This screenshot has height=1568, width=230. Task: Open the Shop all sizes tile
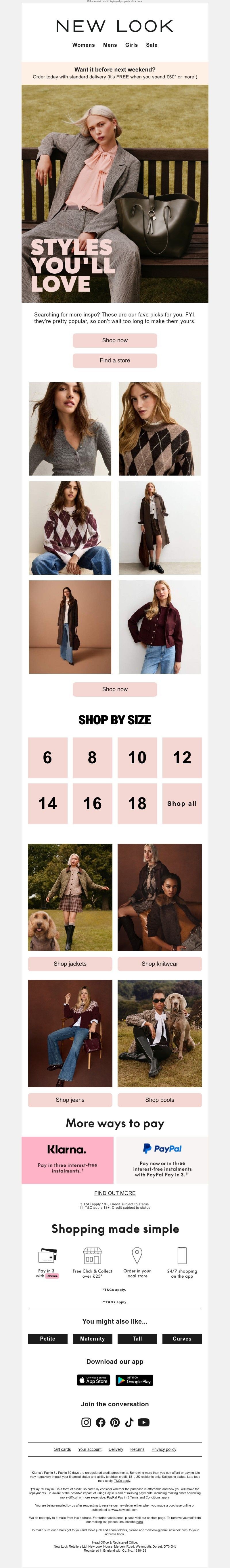[x=182, y=804]
